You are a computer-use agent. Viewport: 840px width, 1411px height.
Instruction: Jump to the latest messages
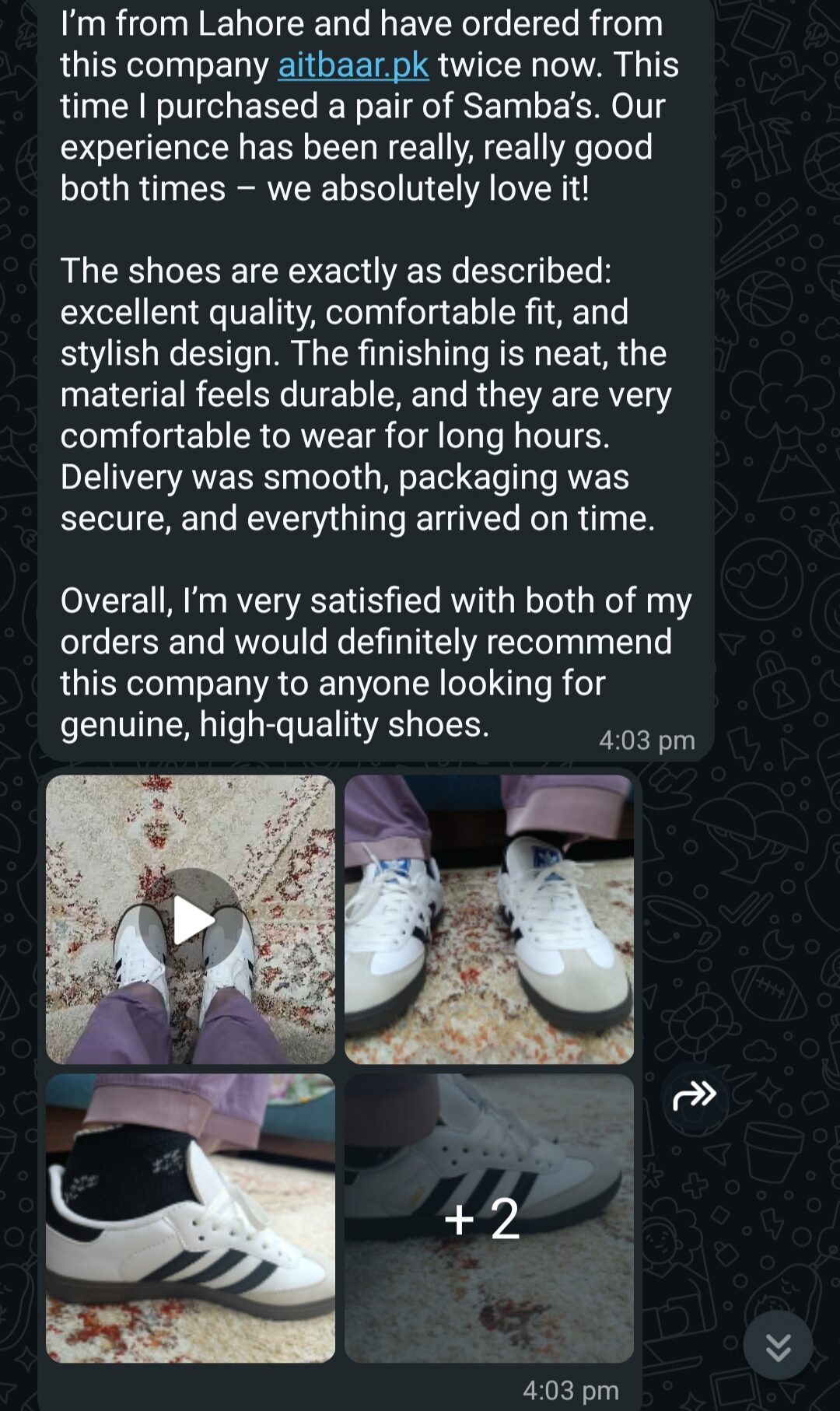(x=778, y=1346)
